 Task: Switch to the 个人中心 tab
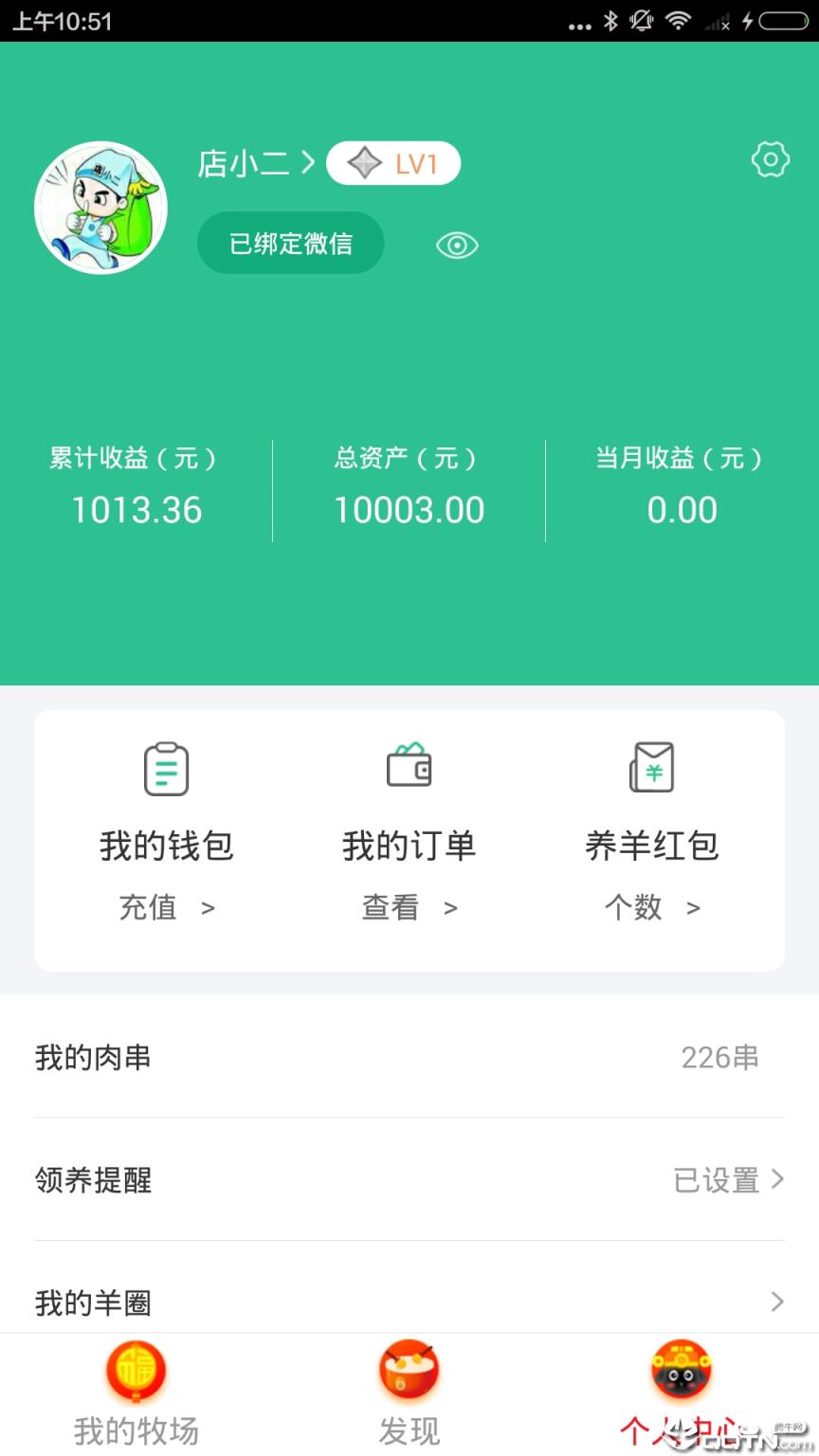coord(682,1432)
